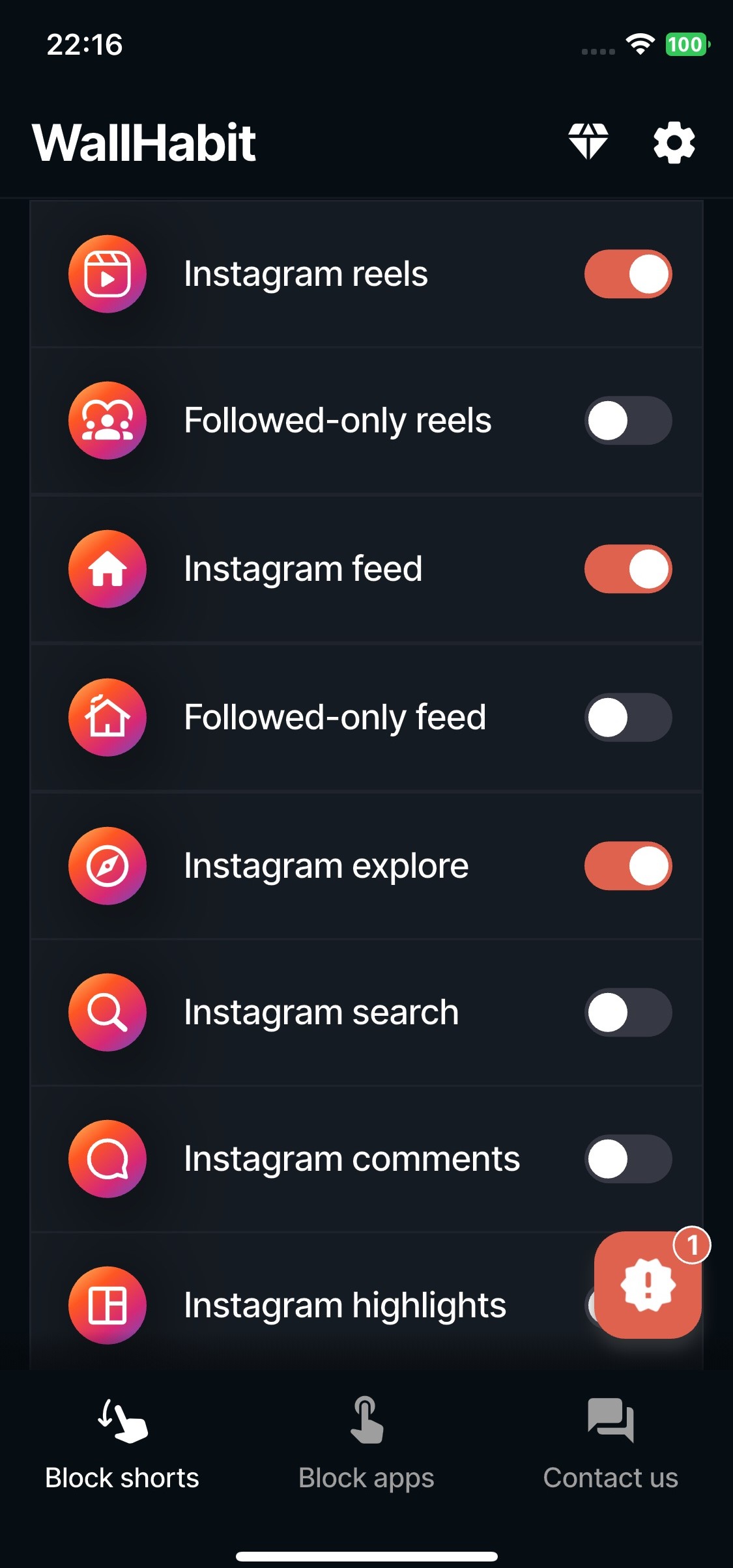Select the Instagram search magnifier icon

tap(108, 1012)
